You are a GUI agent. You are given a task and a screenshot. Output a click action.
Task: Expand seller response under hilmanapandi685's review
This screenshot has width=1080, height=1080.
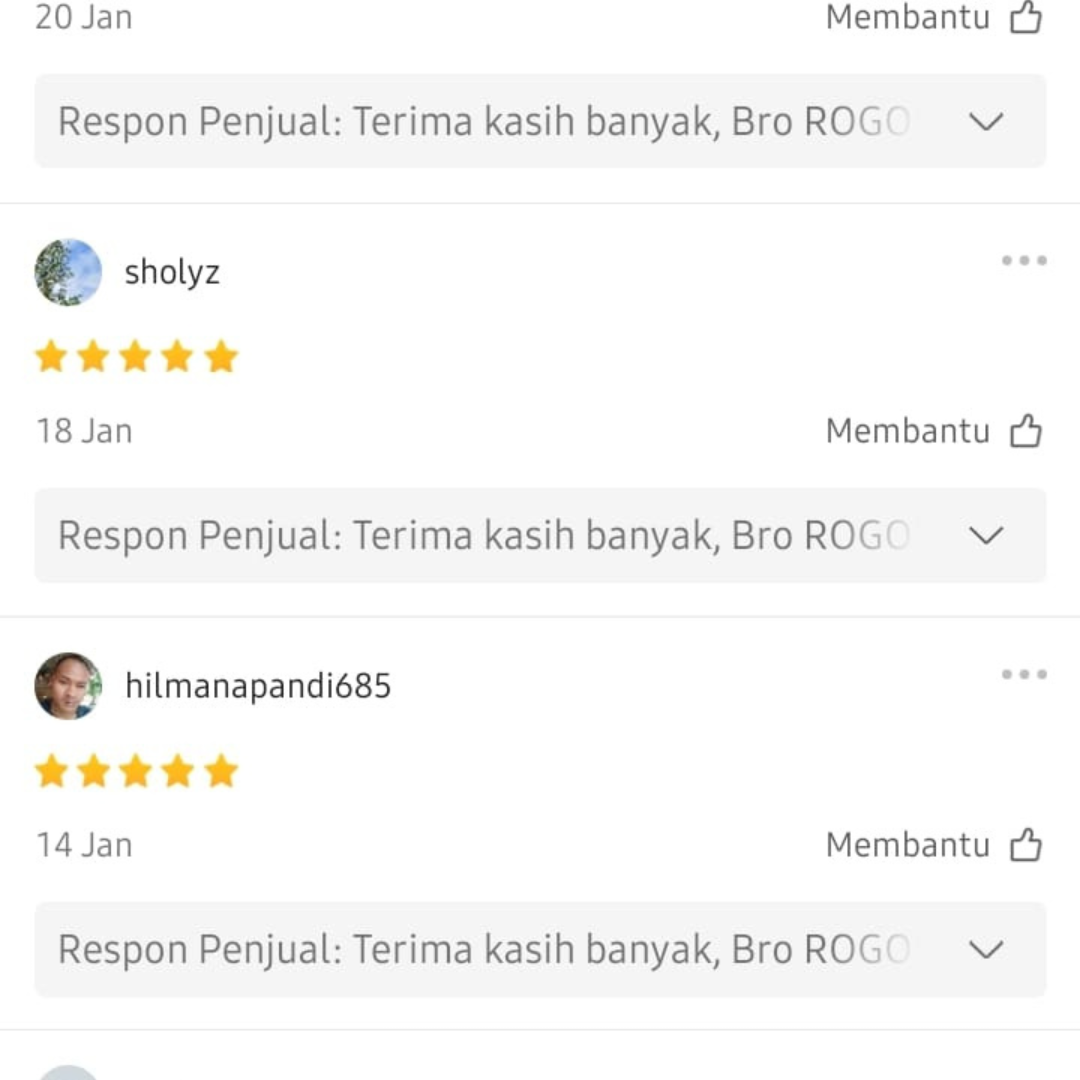tap(986, 950)
